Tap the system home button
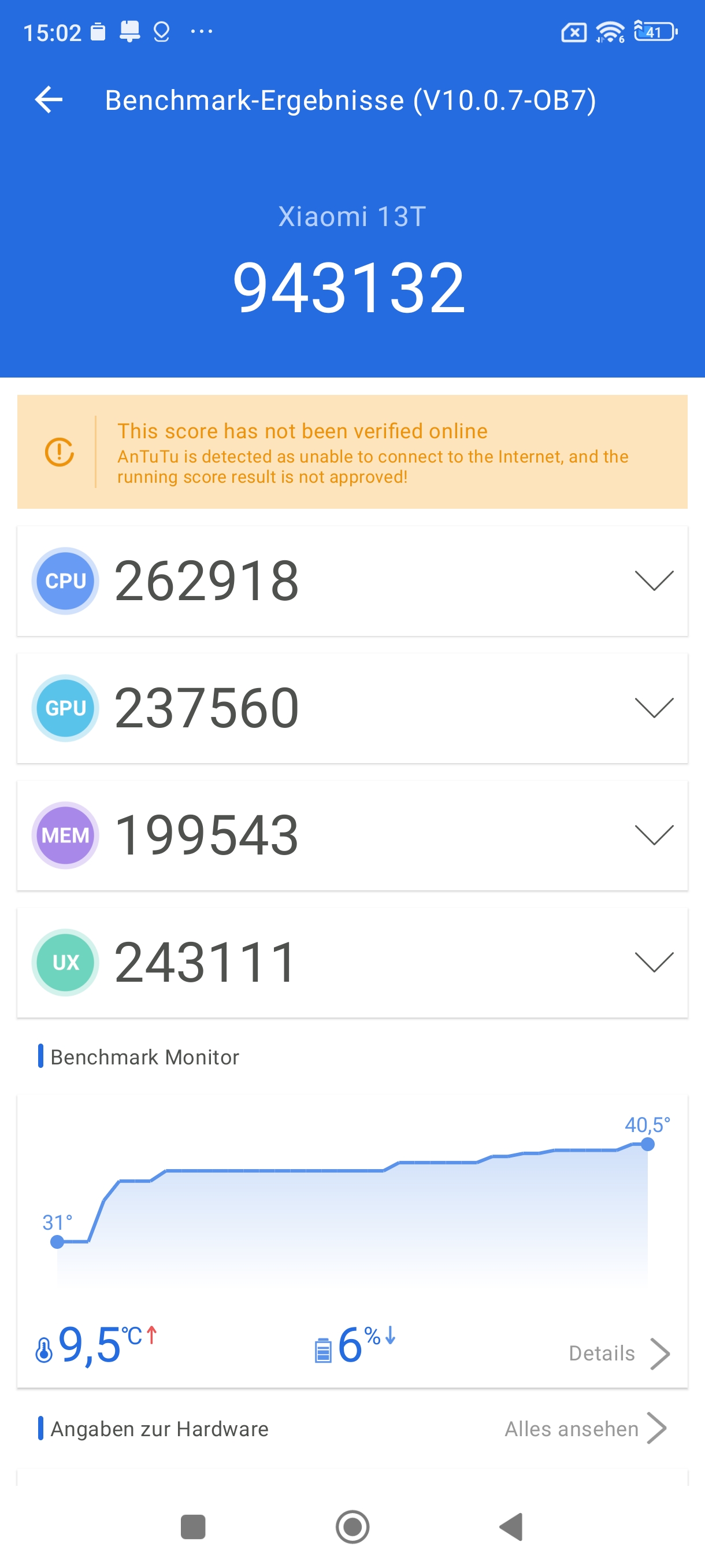The width and height of the screenshot is (705, 1568). 353,1526
